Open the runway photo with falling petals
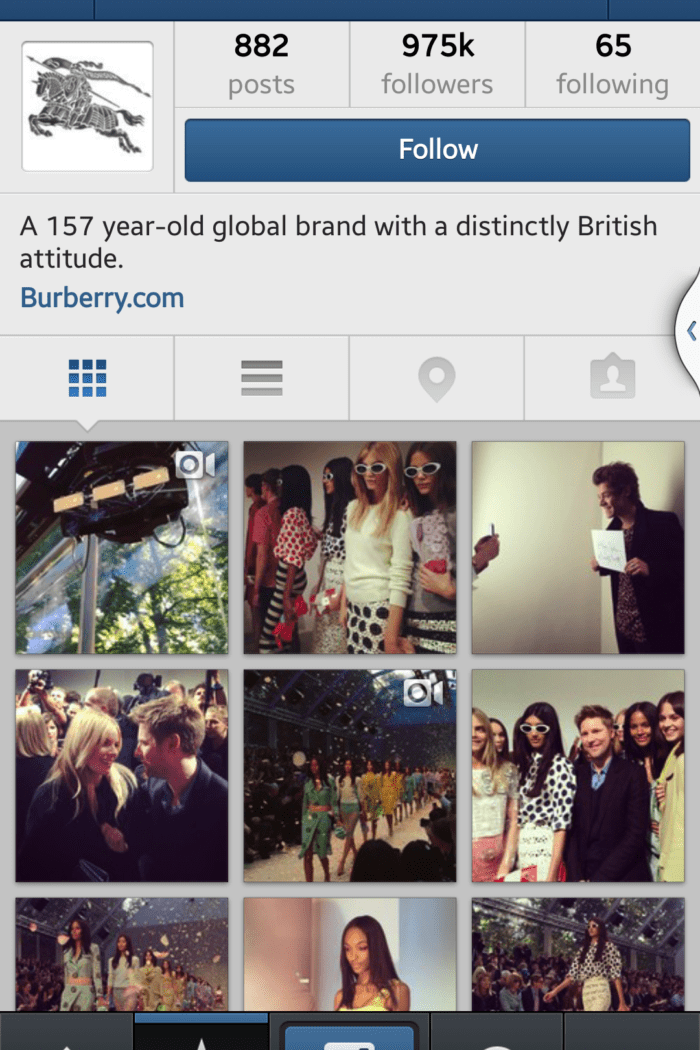The height and width of the screenshot is (1050, 700). tap(122, 954)
